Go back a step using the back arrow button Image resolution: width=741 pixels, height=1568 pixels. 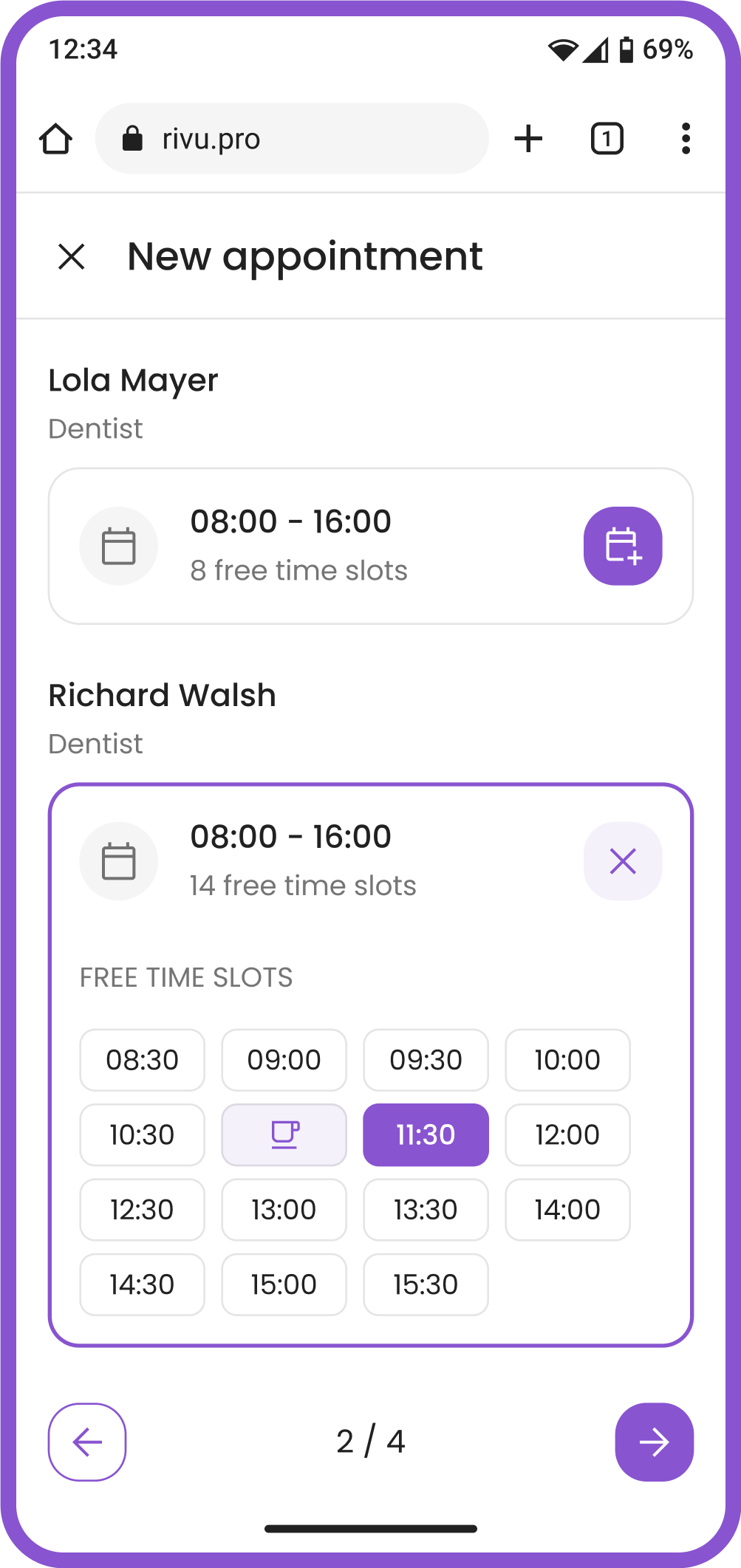coord(87,1442)
